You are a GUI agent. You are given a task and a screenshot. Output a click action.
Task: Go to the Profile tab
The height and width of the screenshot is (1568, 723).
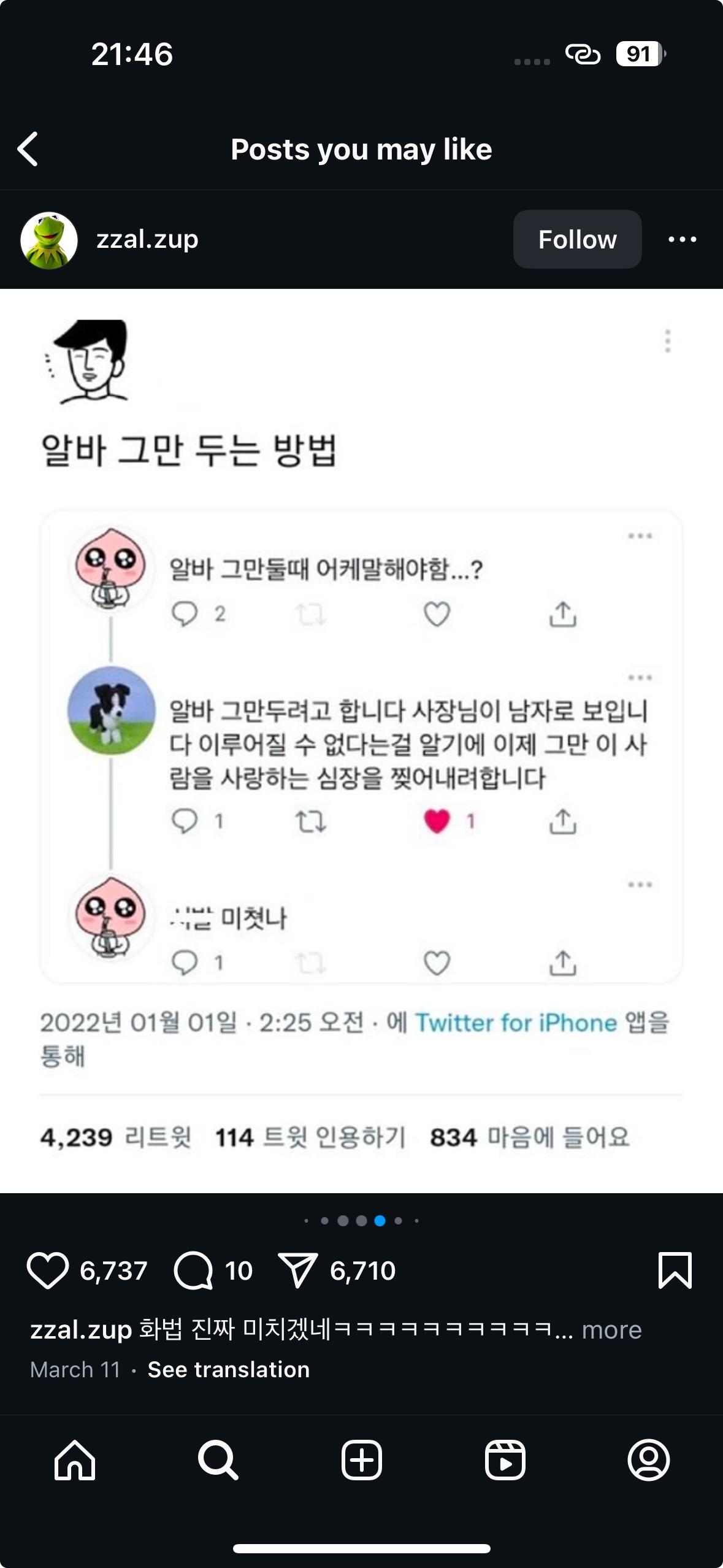pyautogui.click(x=648, y=1460)
